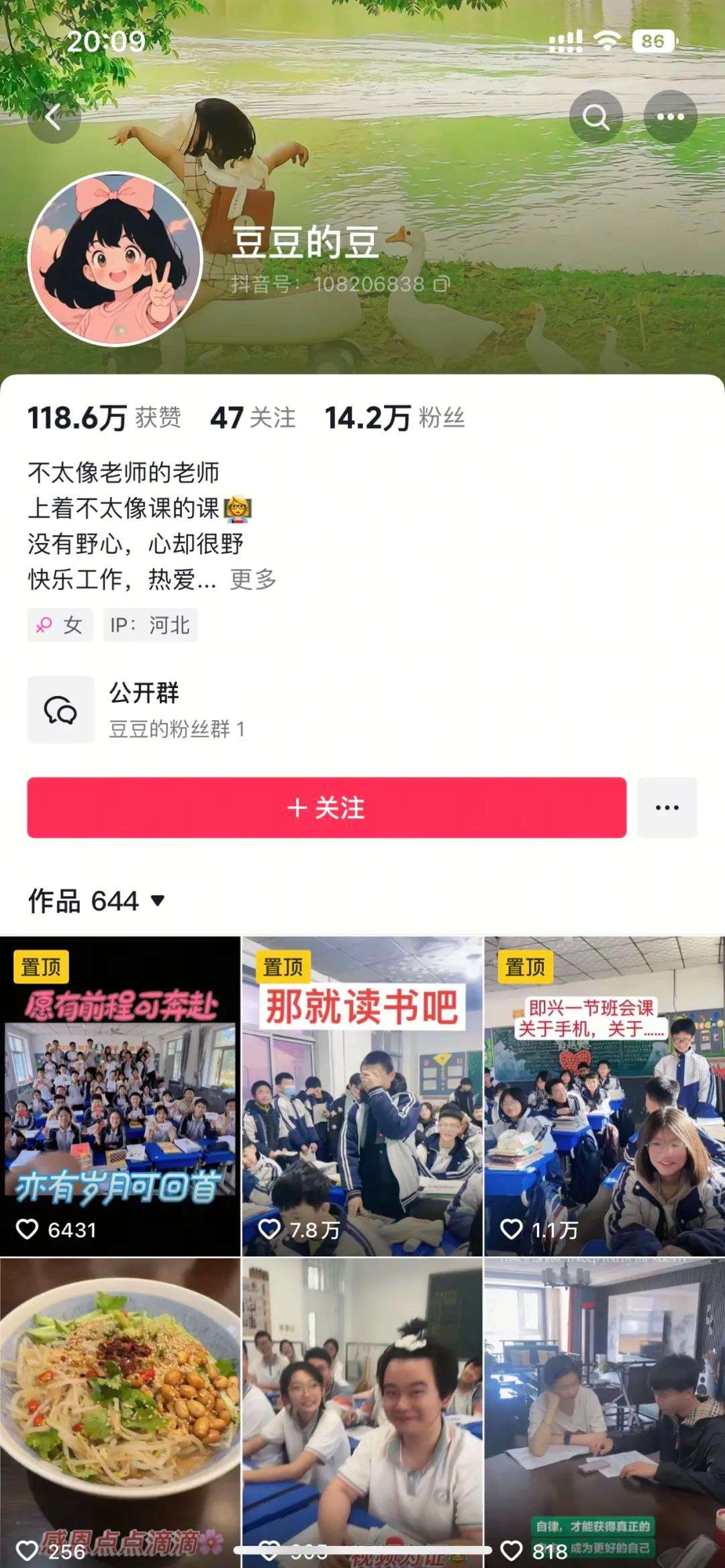
Task: View the 47 关注 following list
Action: tap(252, 418)
